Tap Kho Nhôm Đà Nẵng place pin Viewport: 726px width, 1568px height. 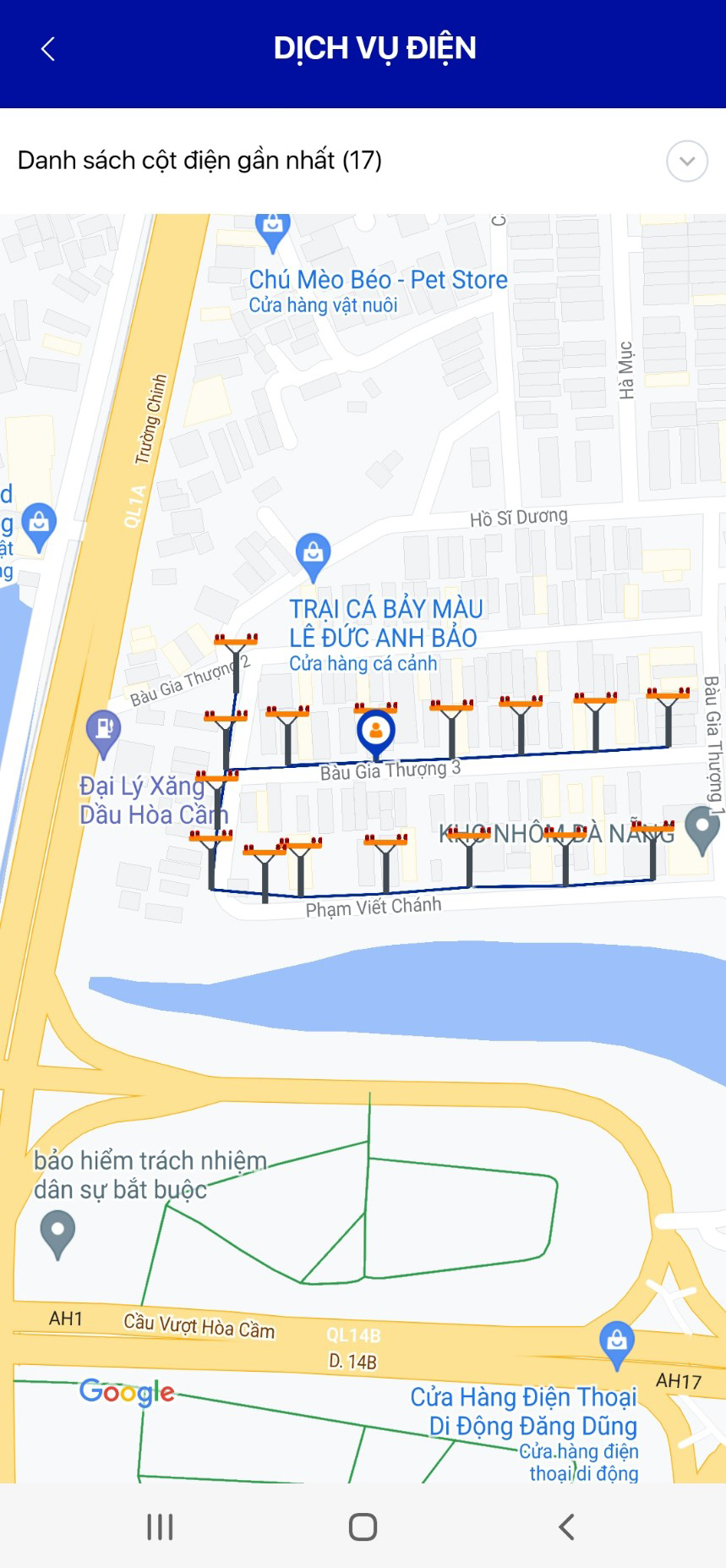coord(701,828)
